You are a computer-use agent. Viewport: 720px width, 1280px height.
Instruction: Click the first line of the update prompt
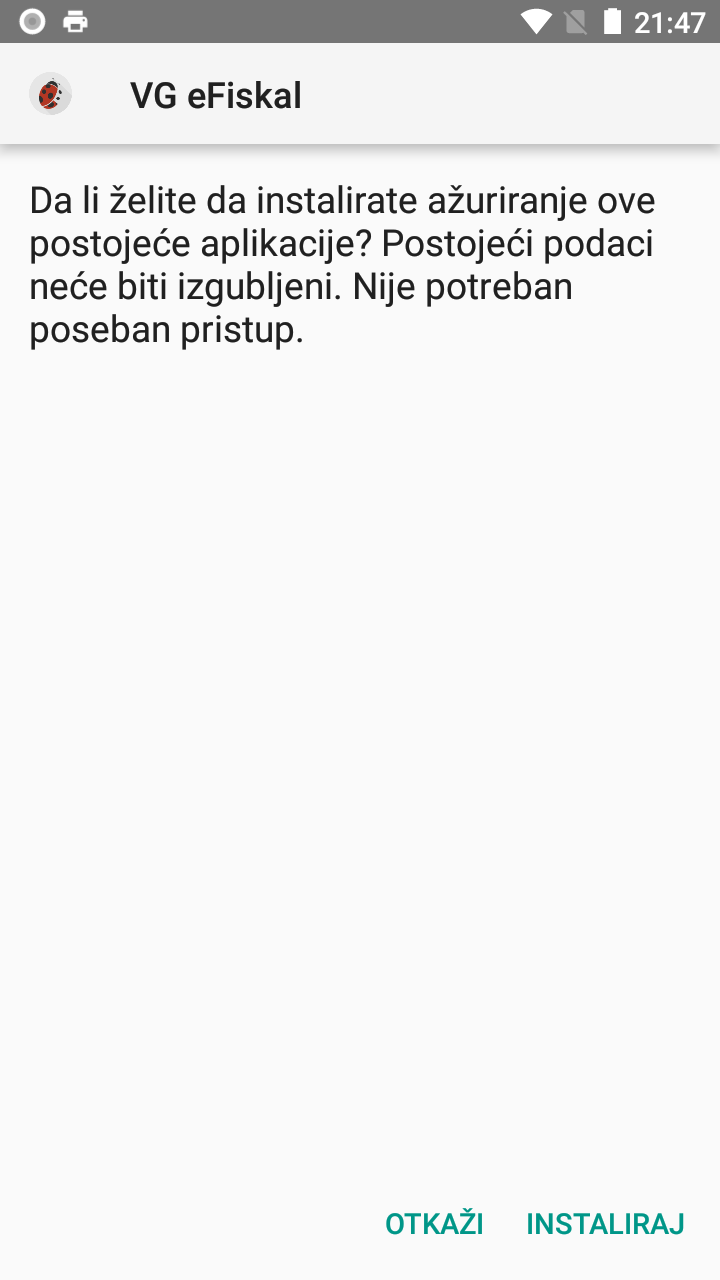340,200
